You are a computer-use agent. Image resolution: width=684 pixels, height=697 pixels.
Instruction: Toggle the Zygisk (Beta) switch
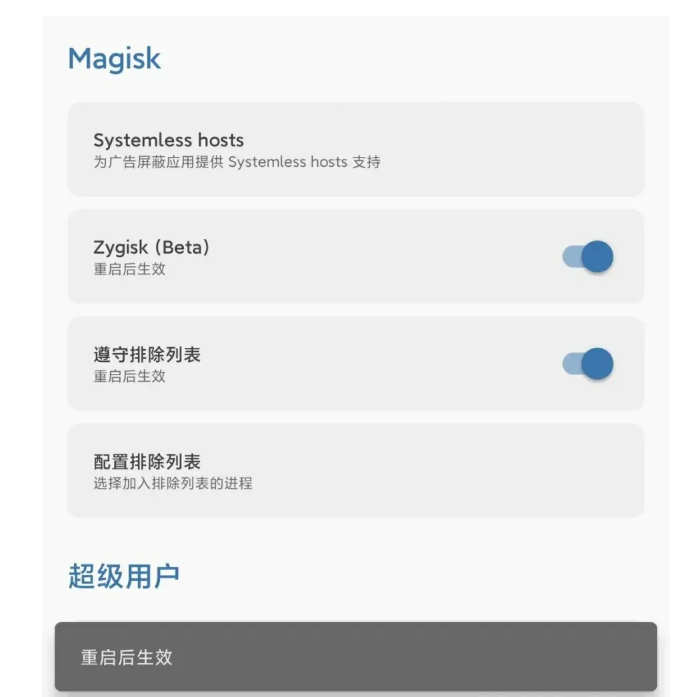click(x=588, y=257)
